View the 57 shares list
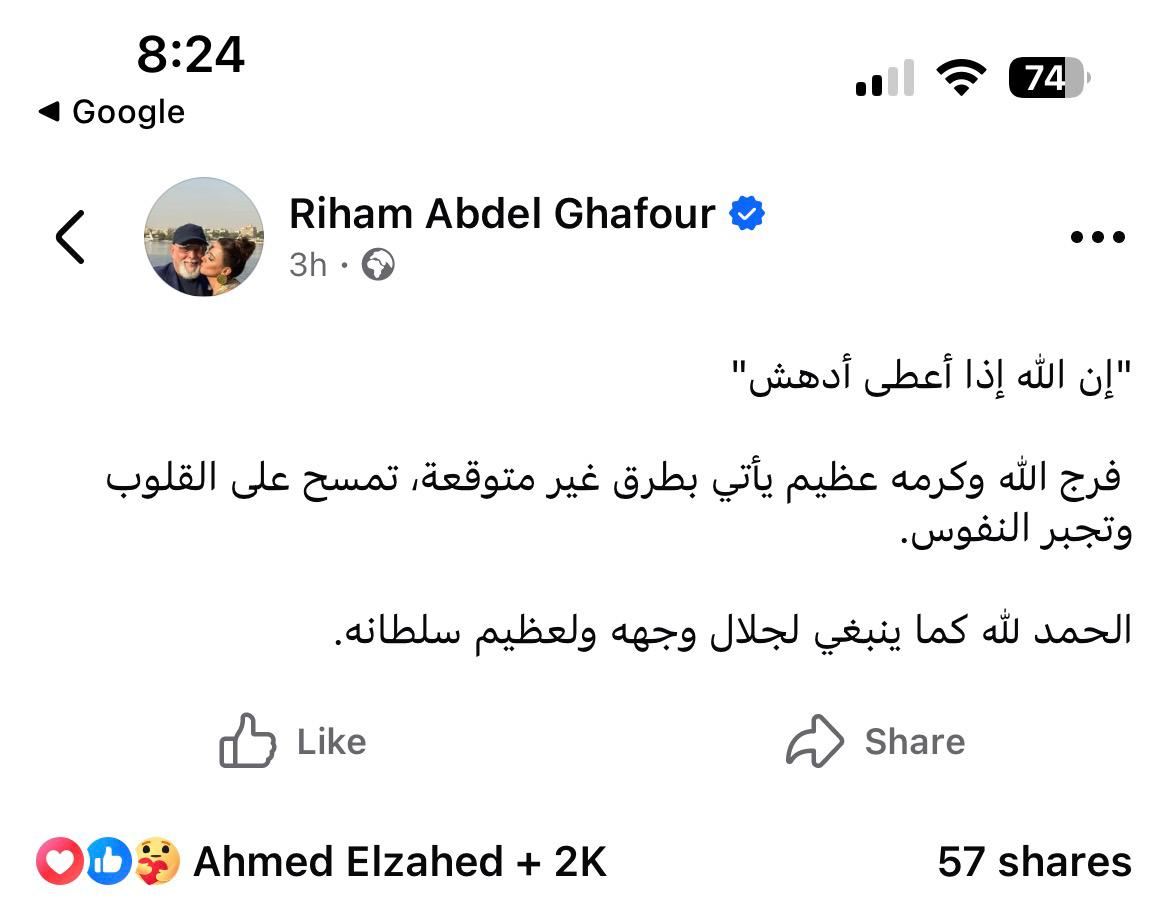 tap(1033, 862)
